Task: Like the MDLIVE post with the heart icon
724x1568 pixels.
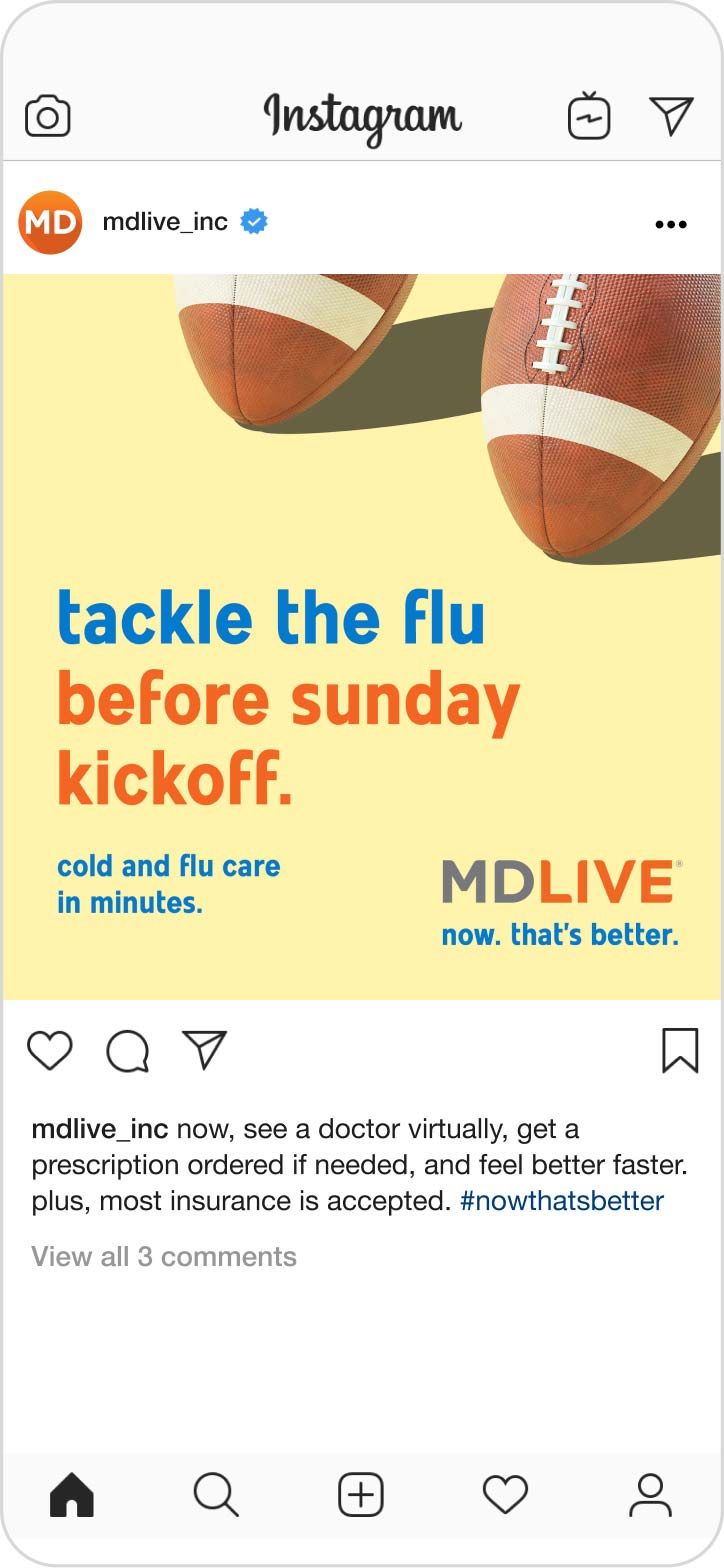Action: 49,1051
